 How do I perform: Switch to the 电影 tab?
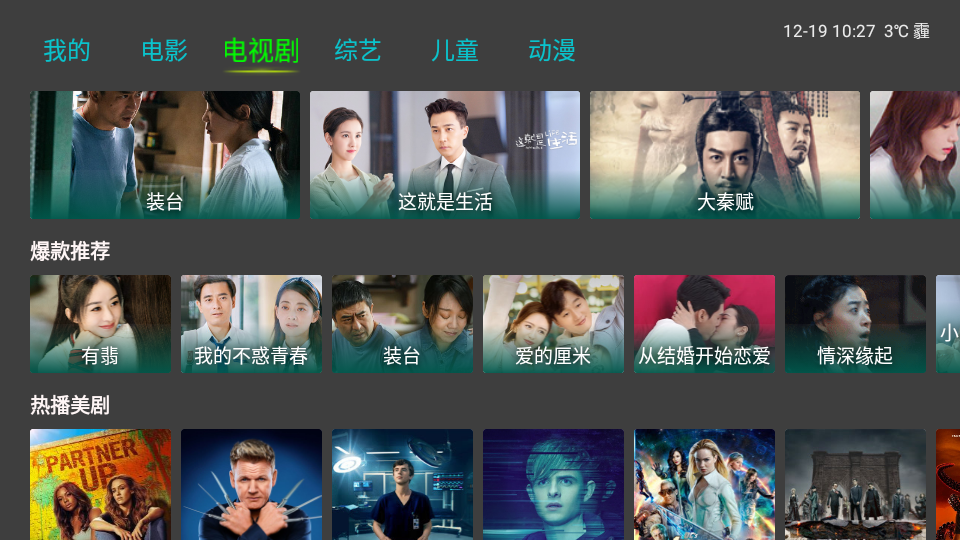coord(164,51)
